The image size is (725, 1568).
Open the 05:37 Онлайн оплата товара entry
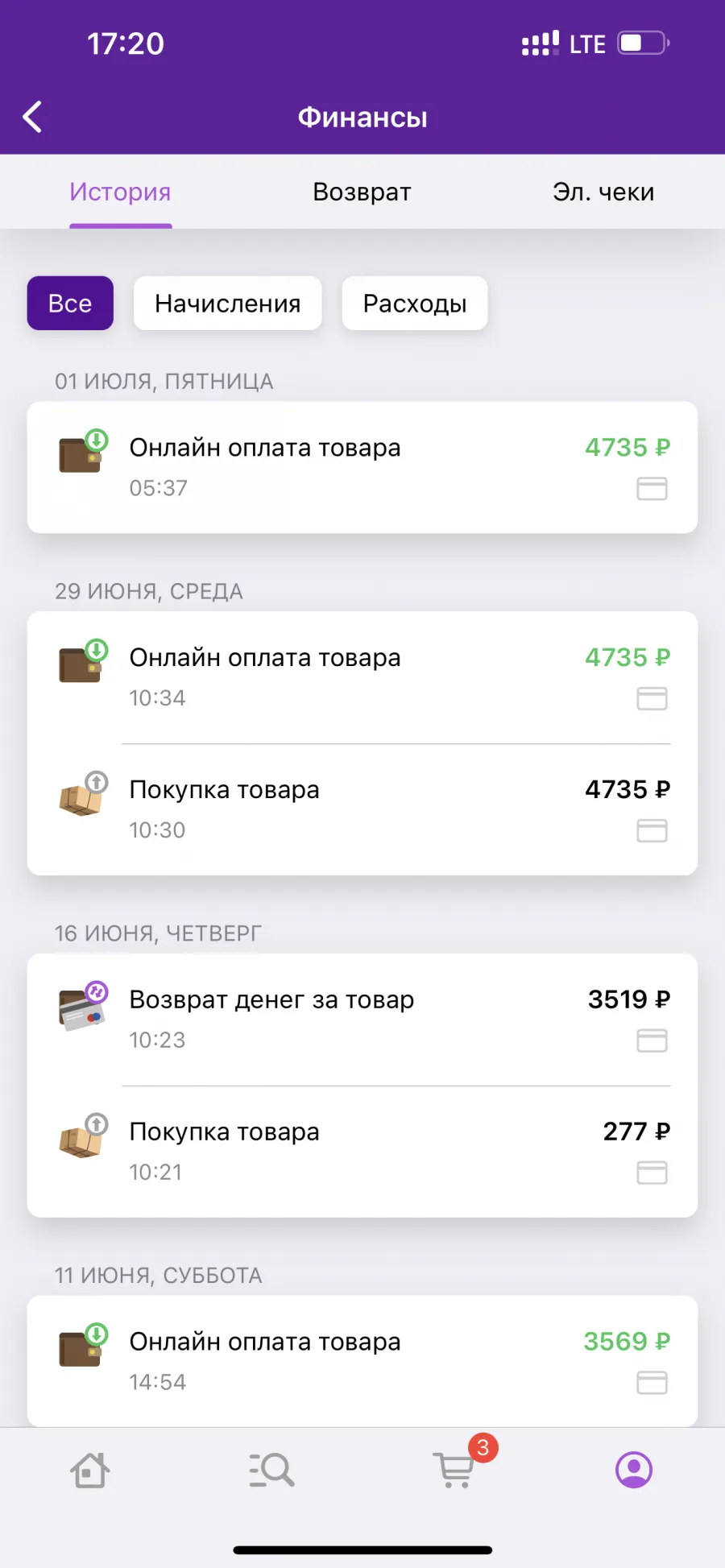362,467
